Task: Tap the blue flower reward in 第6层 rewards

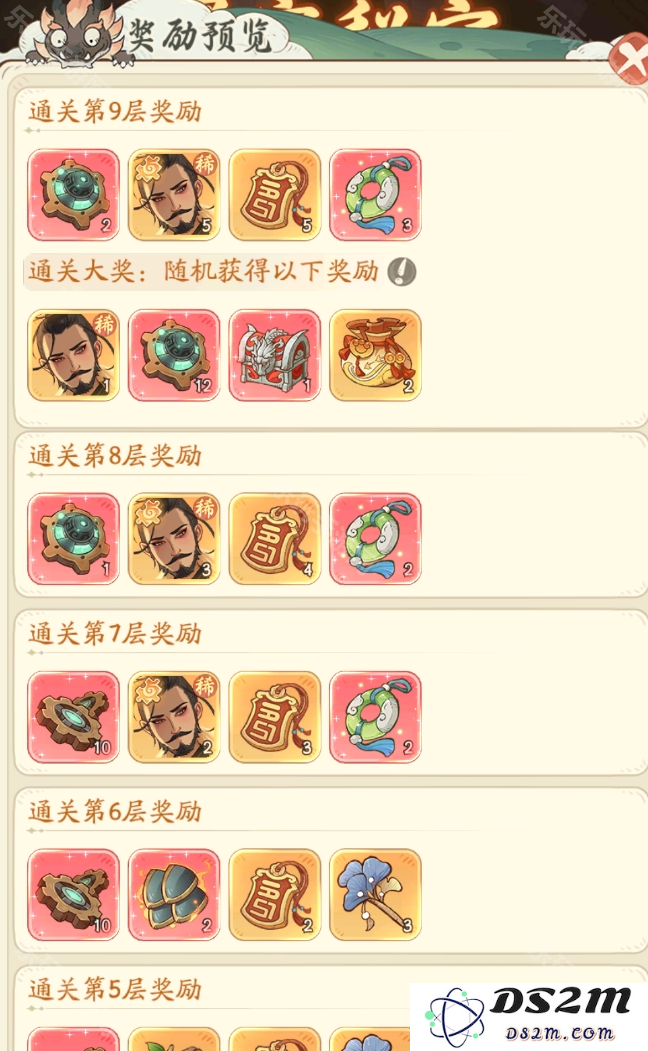Action: pyautogui.click(x=375, y=895)
